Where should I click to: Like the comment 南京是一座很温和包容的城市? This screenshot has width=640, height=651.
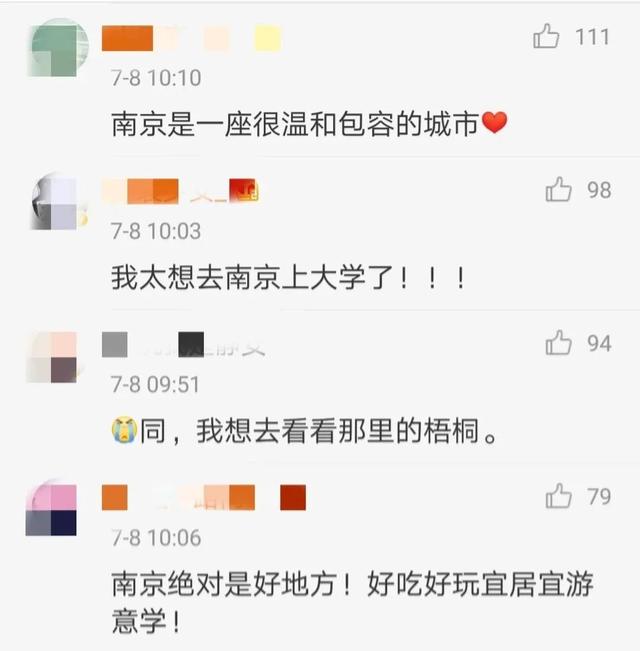point(547,38)
